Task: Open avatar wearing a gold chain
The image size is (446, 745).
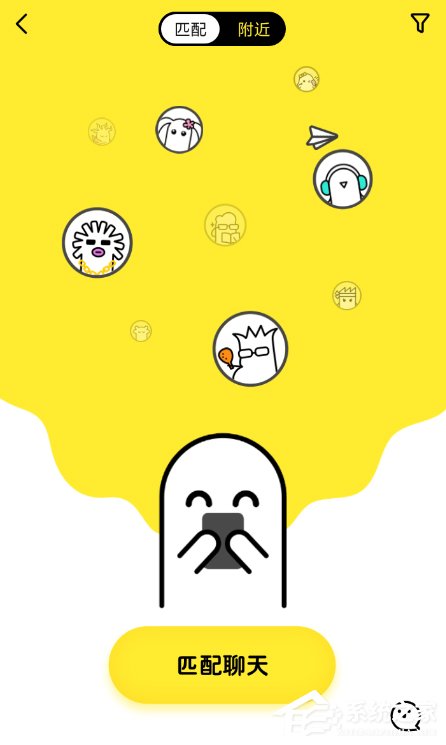Action: pos(97,243)
